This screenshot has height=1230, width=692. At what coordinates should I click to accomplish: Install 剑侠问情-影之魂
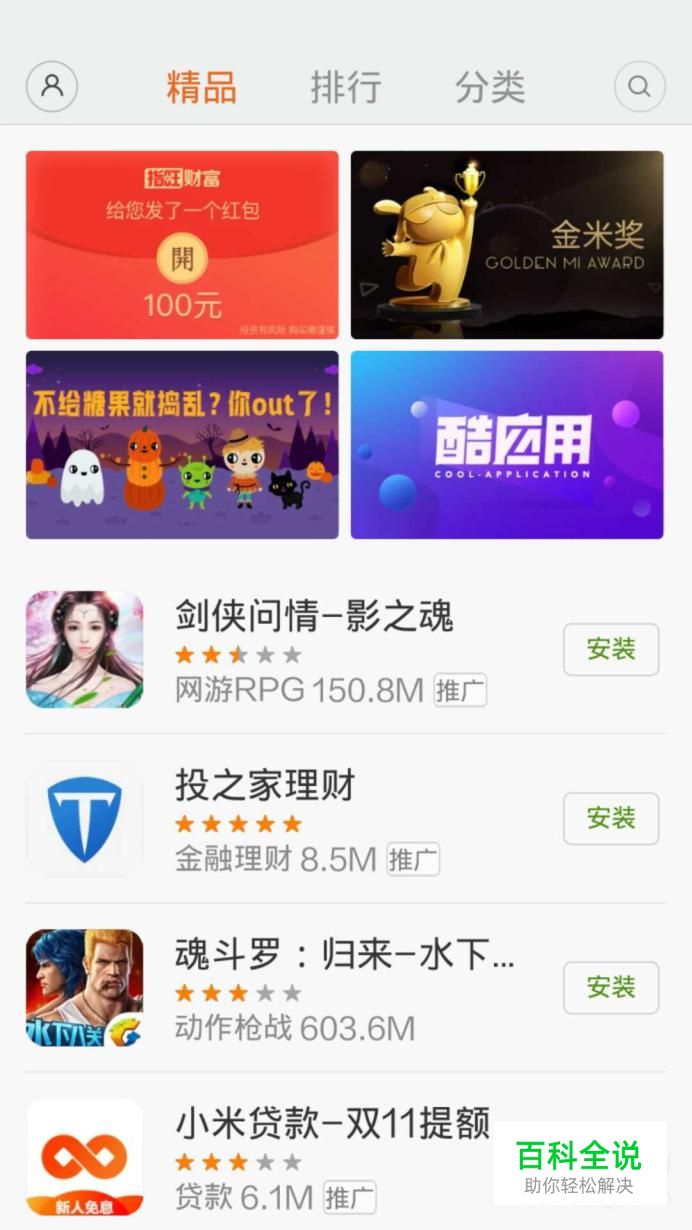611,649
